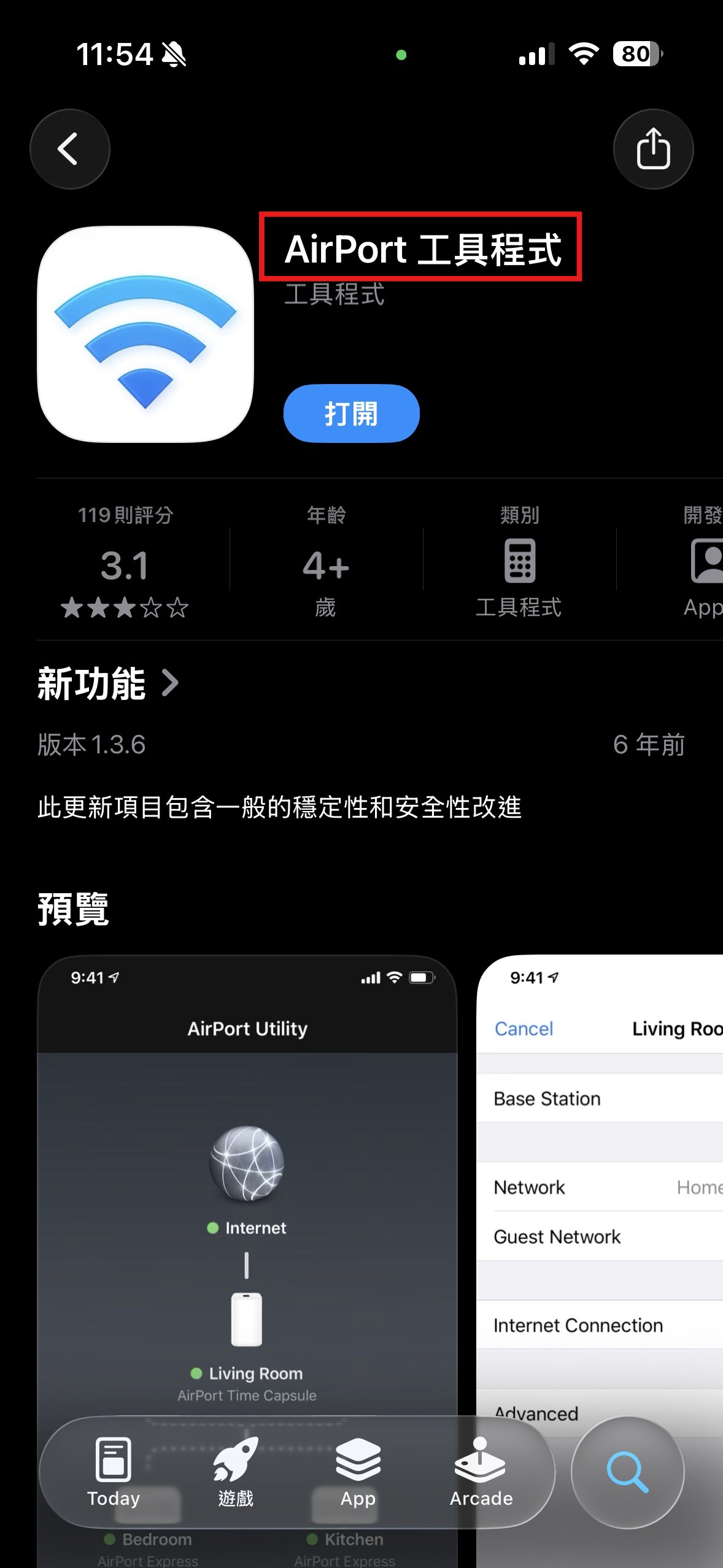Select the Today tab icon

113,1466
